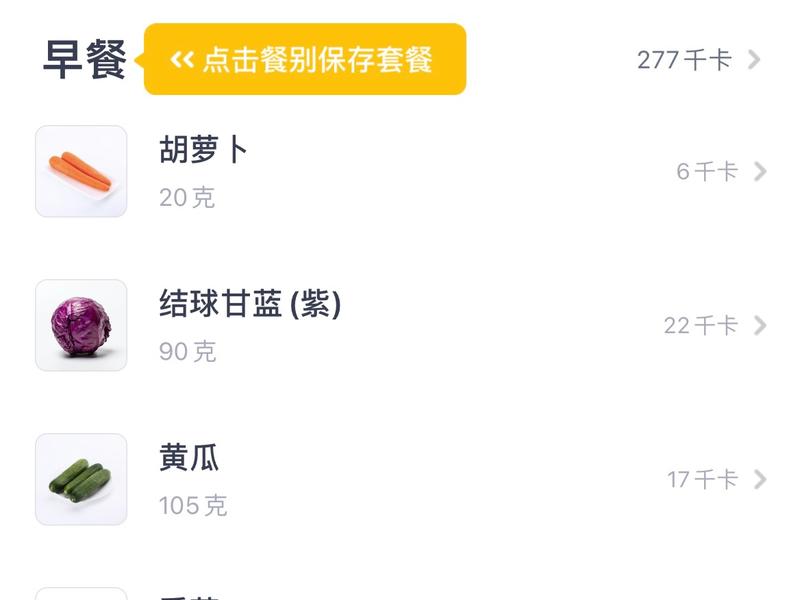Tap the 早餐 meal header
800x600 pixels.
pyautogui.click(x=84, y=60)
